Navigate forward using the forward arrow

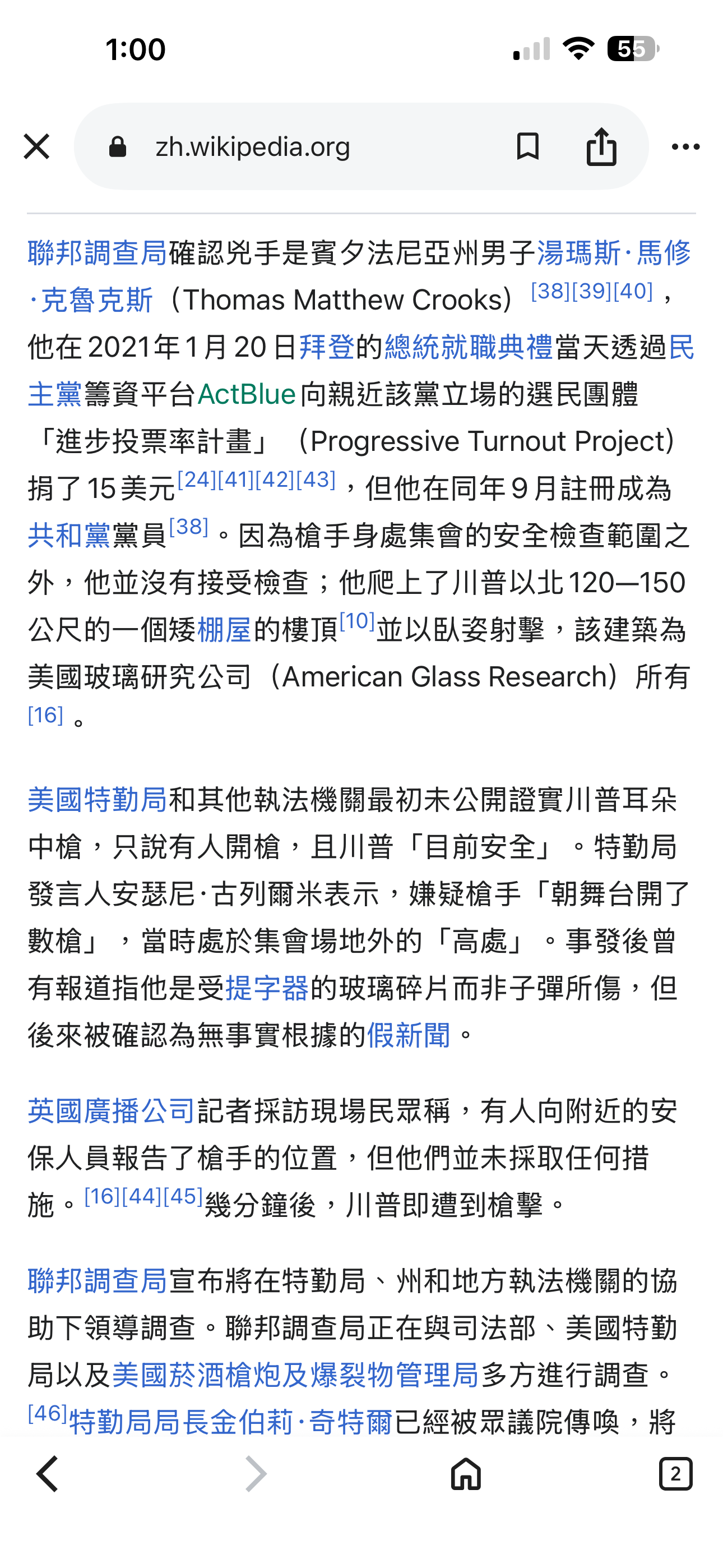pos(256,1474)
